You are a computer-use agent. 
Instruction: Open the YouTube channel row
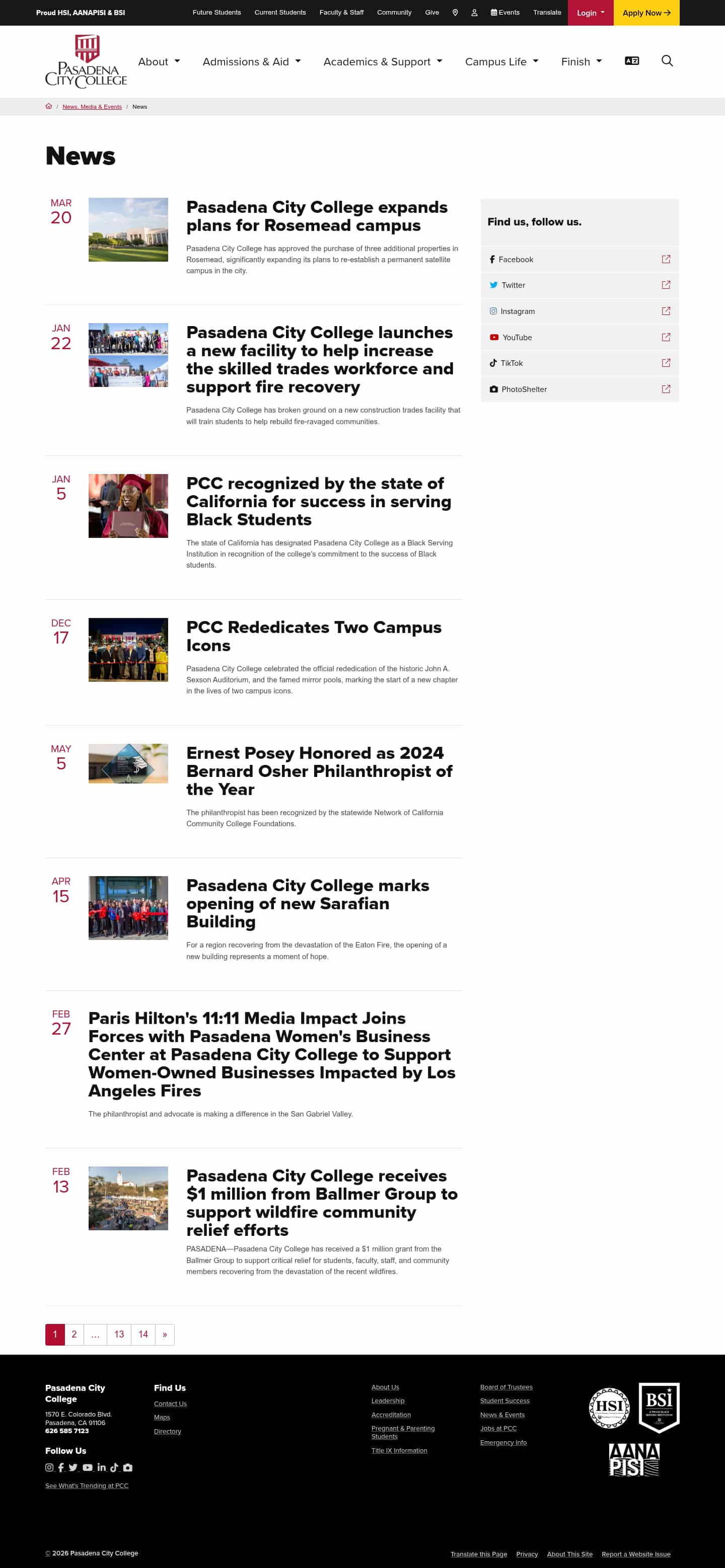click(x=579, y=337)
